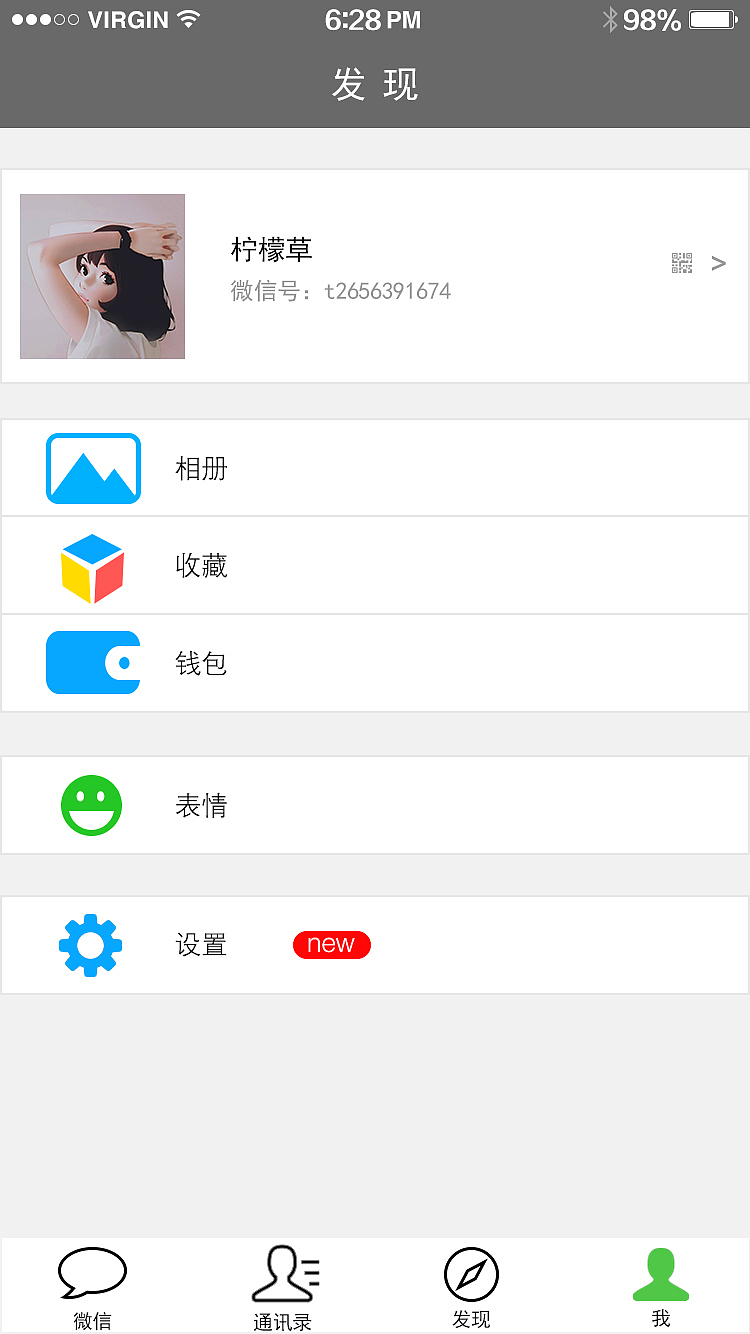The image size is (750, 1334).
Task: Select the Me (我) person icon
Action: pyautogui.click(x=660, y=1272)
